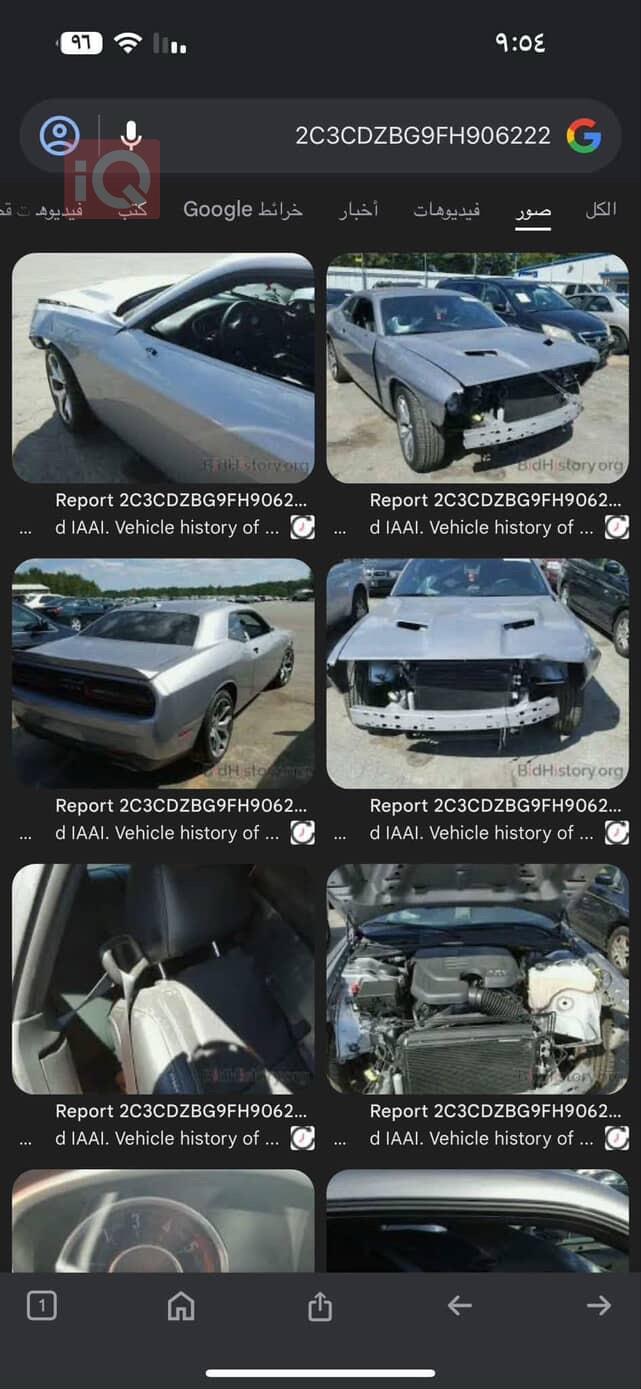Open the rear view Challenger image

coord(162,673)
